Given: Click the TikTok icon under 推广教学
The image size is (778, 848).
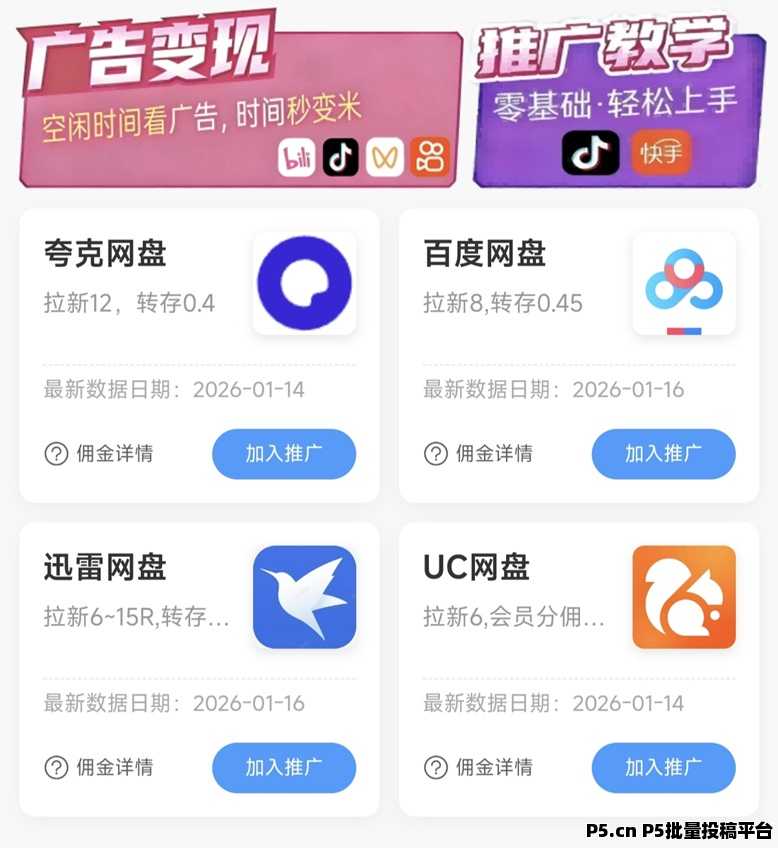Looking at the screenshot, I should (590, 152).
